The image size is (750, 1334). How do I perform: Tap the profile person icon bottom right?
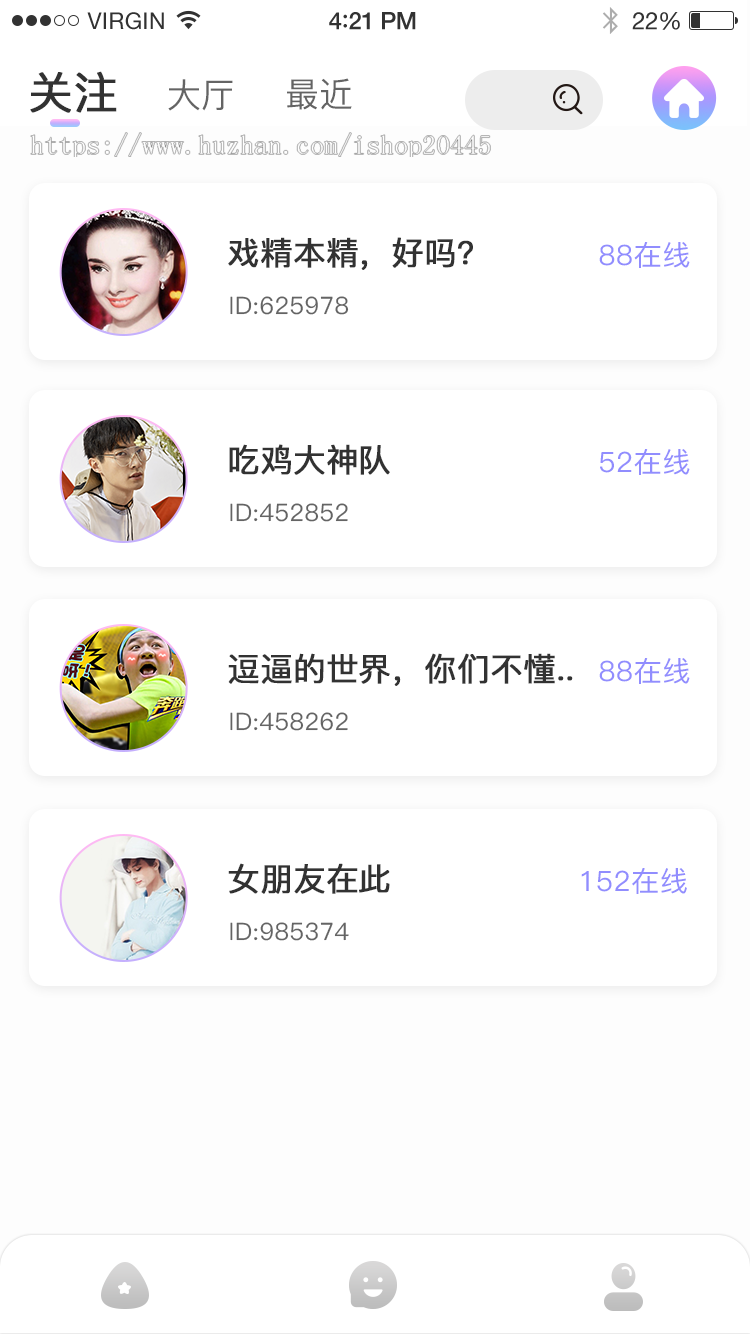click(x=623, y=1285)
